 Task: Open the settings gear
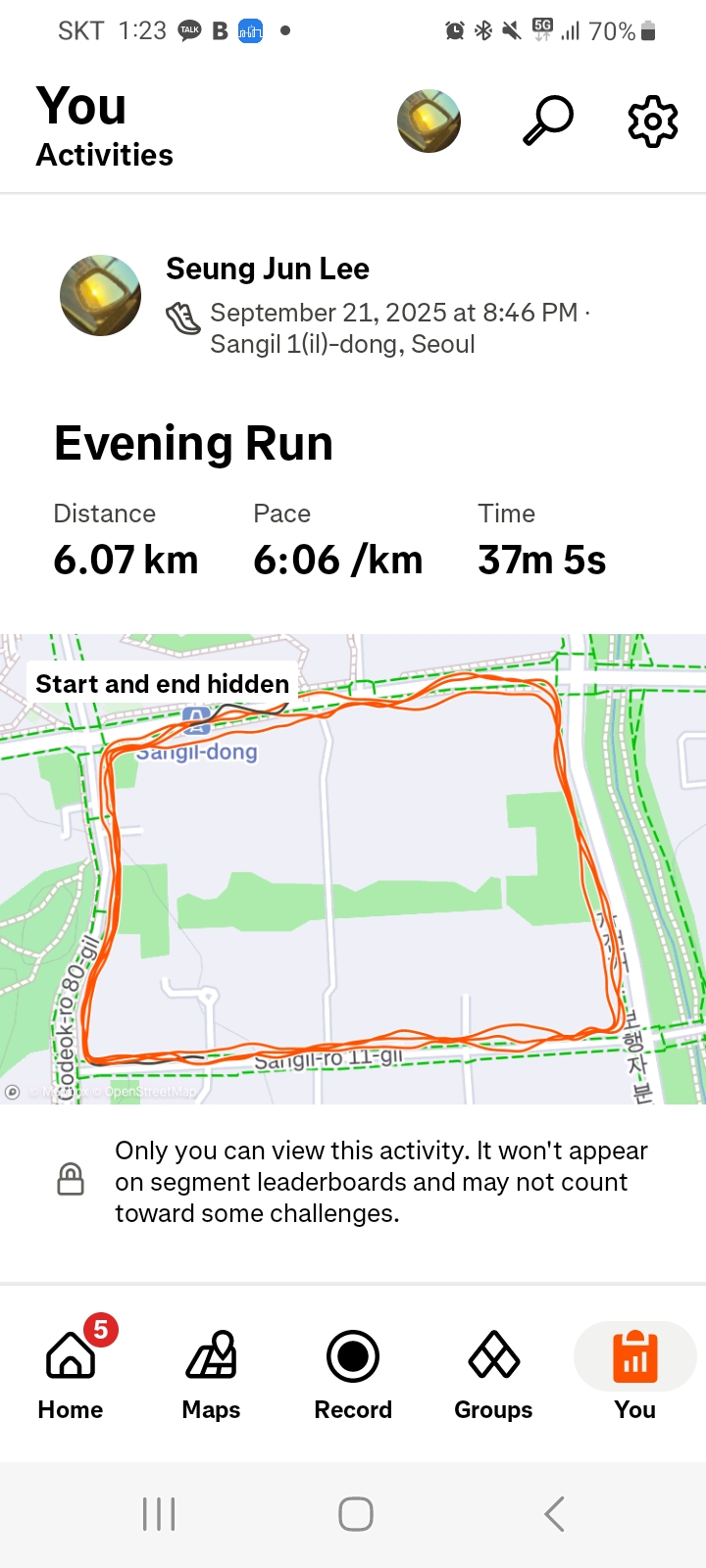point(652,122)
